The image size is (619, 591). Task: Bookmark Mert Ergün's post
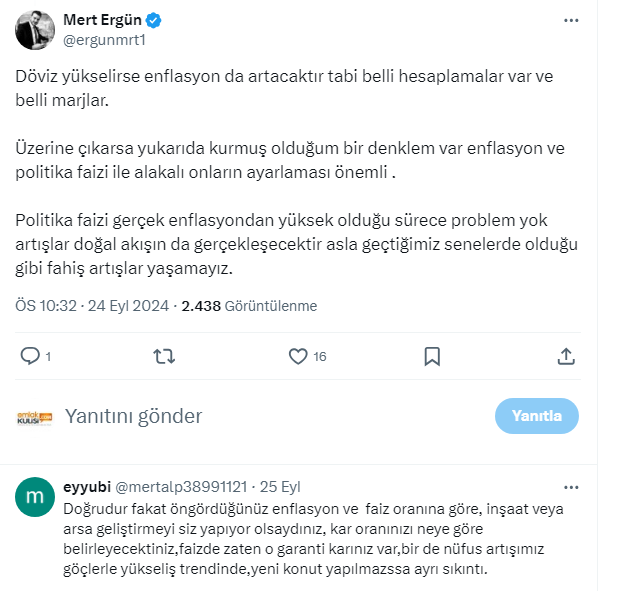point(432,356)
